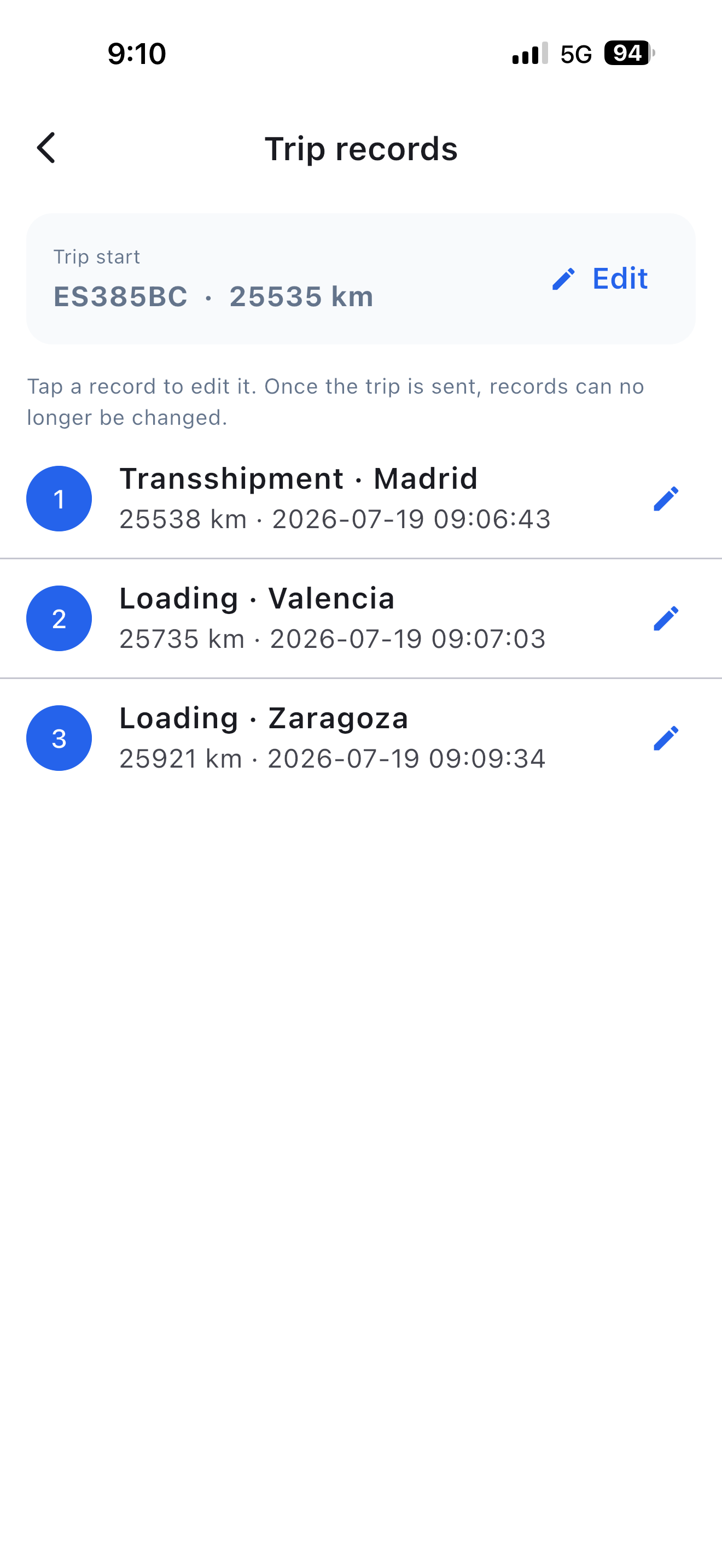Viewport: 722px width, 1568px height.
Task: Go back from Trip records
Action: [x=46, y=148]
